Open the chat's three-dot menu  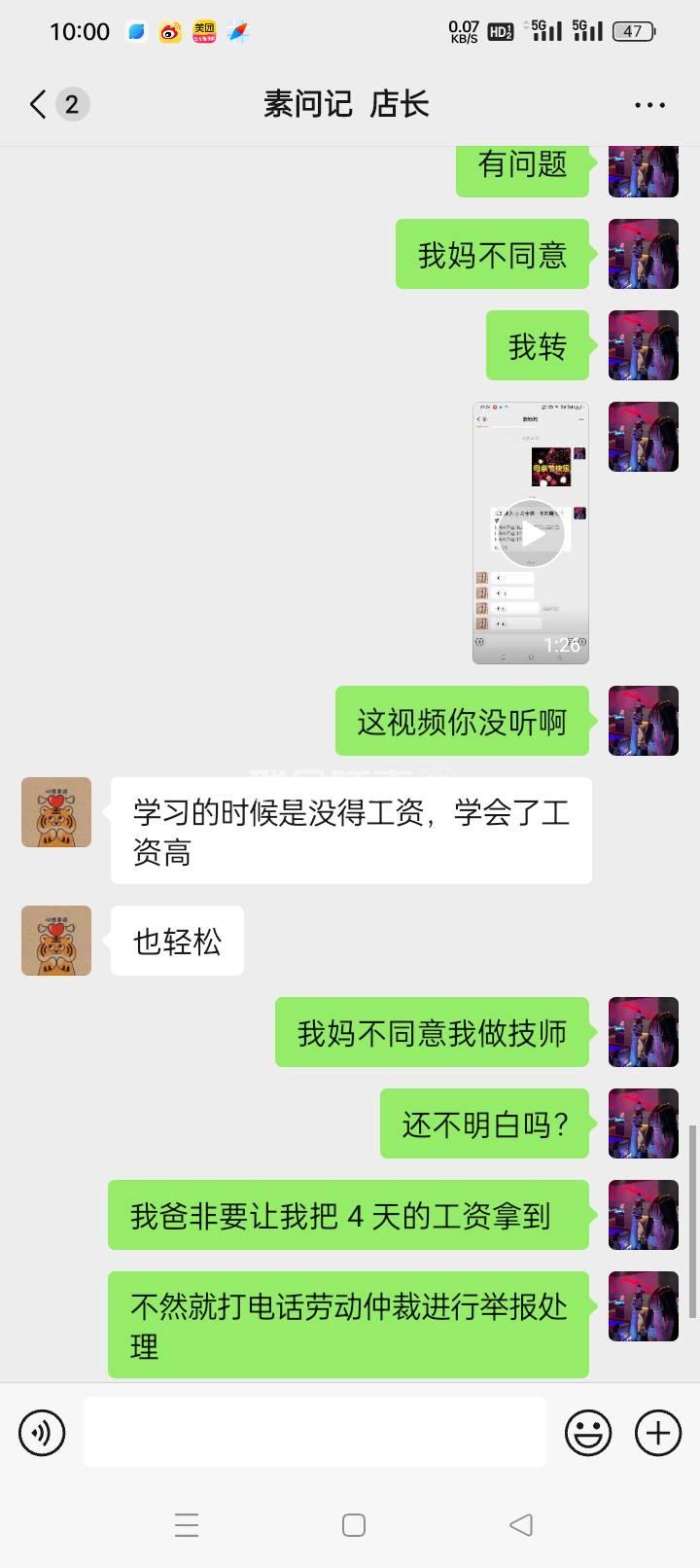pyautogui.click(x=649, y=105)
